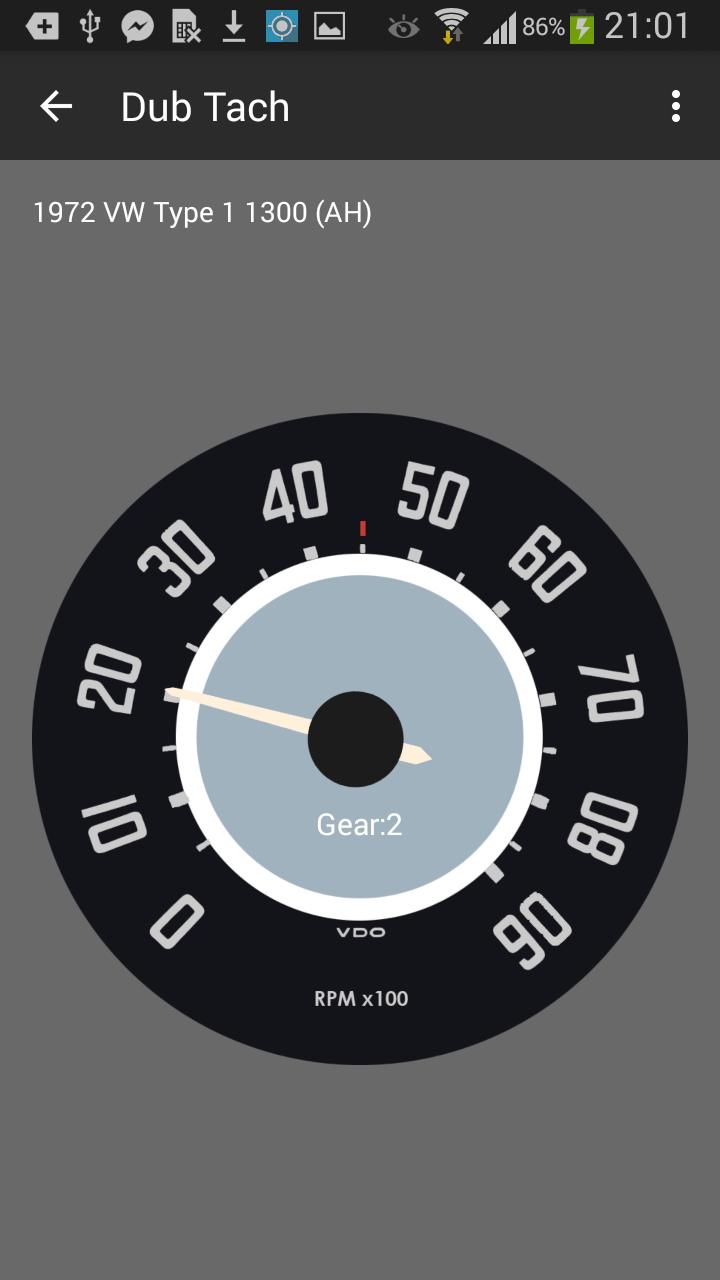Go back using the app bar arrow
Image resolution: width=720 pixels, height=1280 pixels.
pyautogui.click(x=56, y=106)
